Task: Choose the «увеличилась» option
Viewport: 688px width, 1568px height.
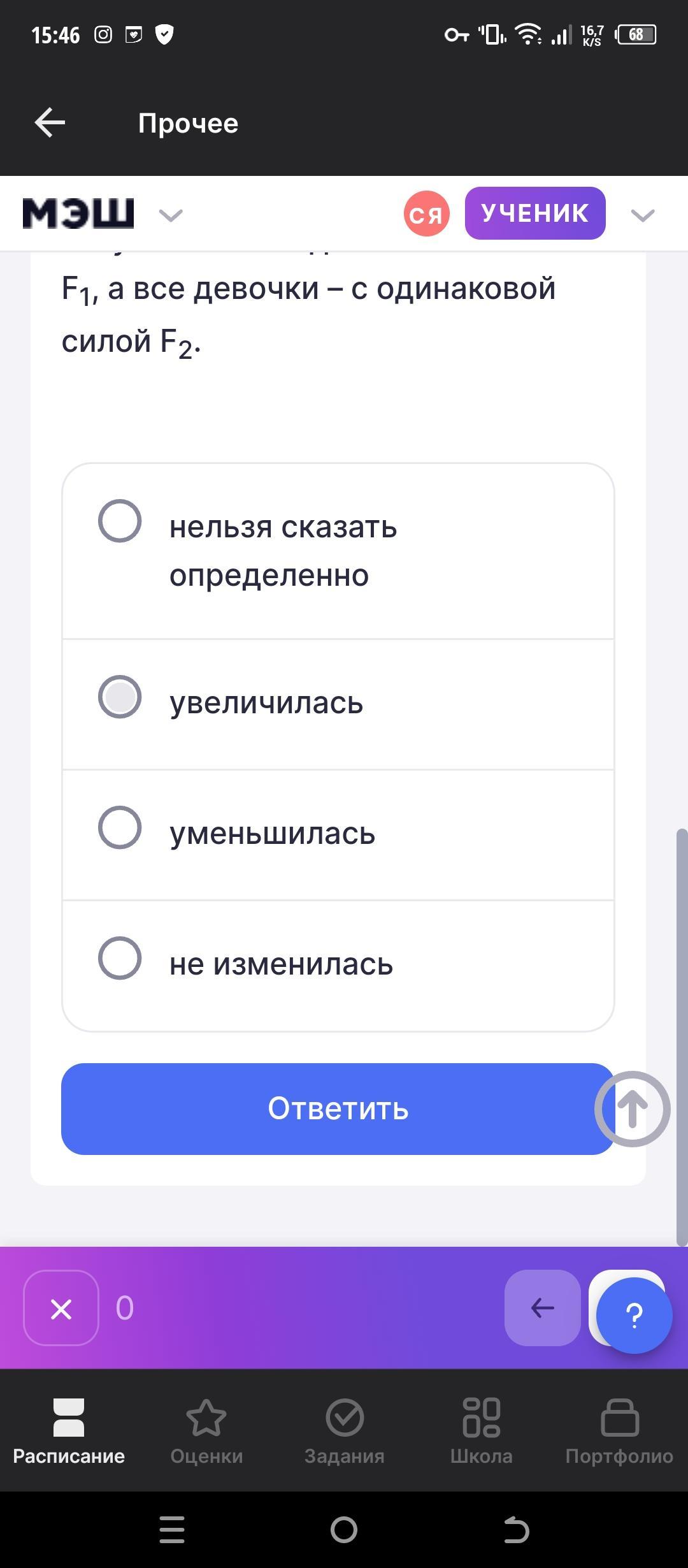Action: pos(338,704)
